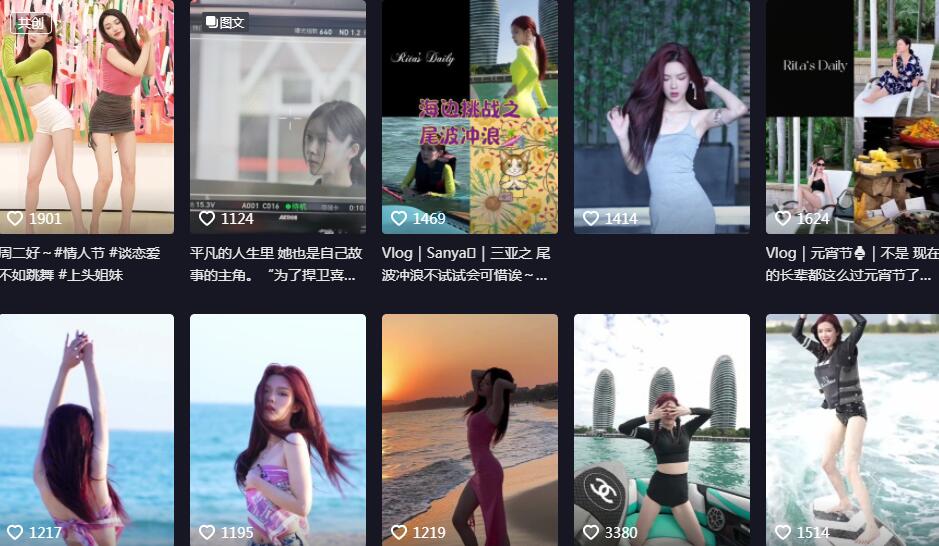Viewport: 939px width, 546px height.
Task: Open the boat video with 3380 likes
Action: (661, 430)
